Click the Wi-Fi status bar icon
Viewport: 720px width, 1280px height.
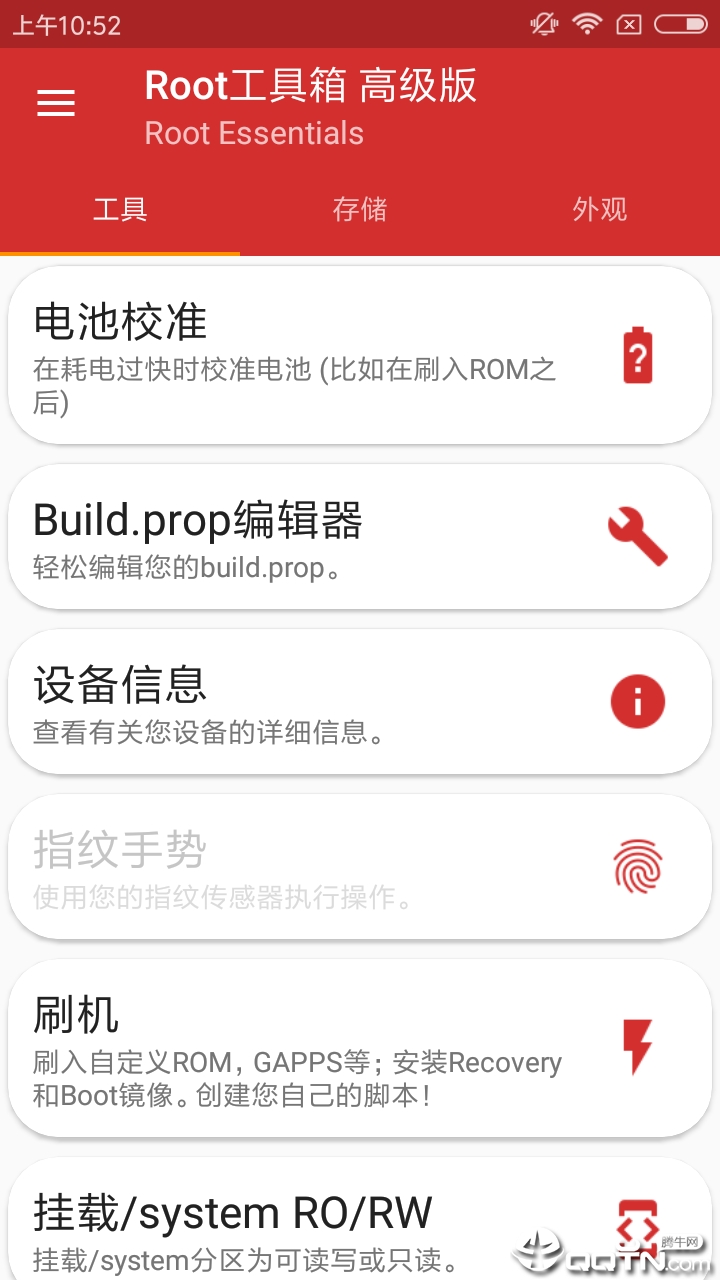tap(588, 24)
